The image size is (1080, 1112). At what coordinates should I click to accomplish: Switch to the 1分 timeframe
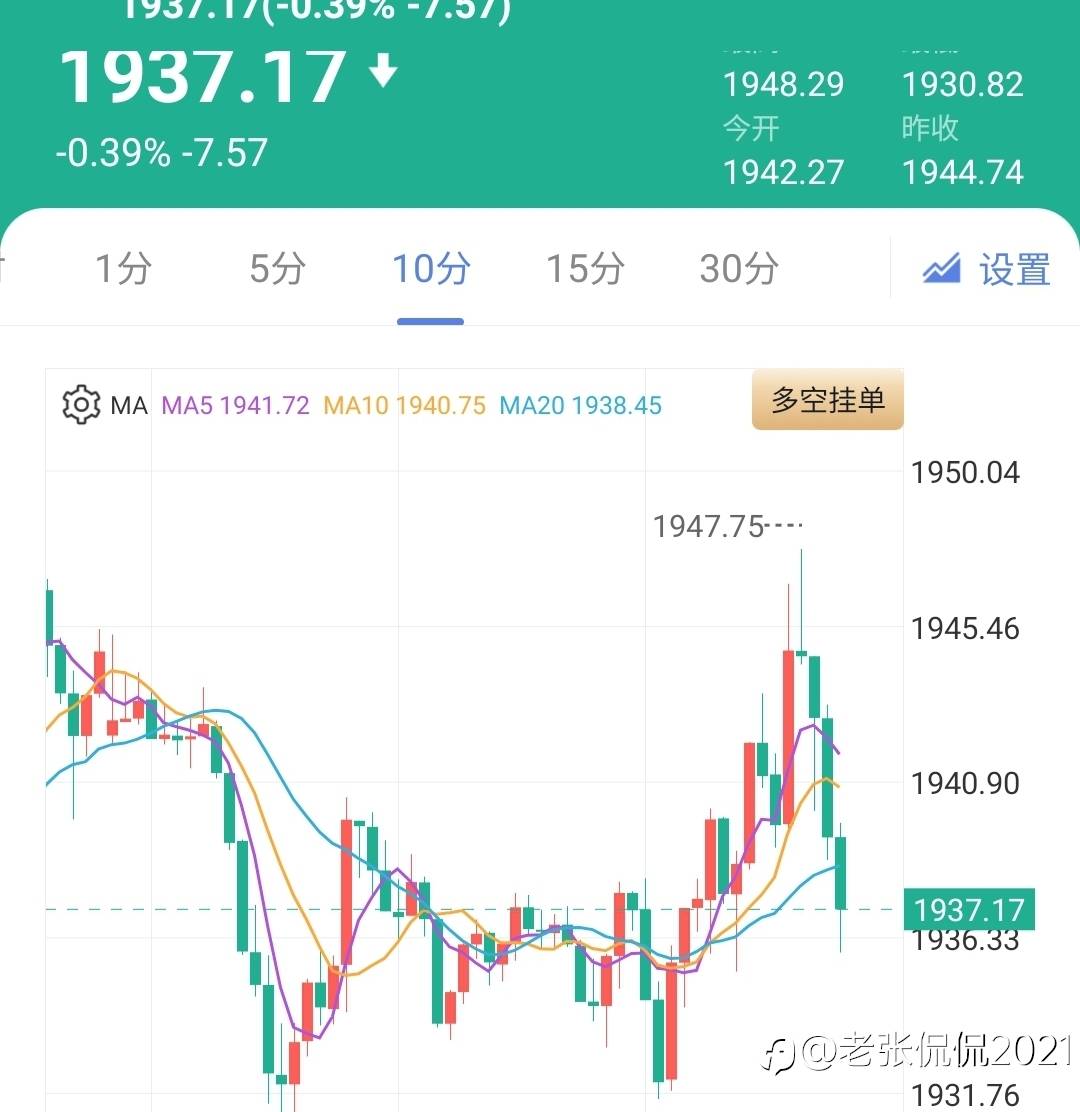pyautogui.click(x=123, y=268)
